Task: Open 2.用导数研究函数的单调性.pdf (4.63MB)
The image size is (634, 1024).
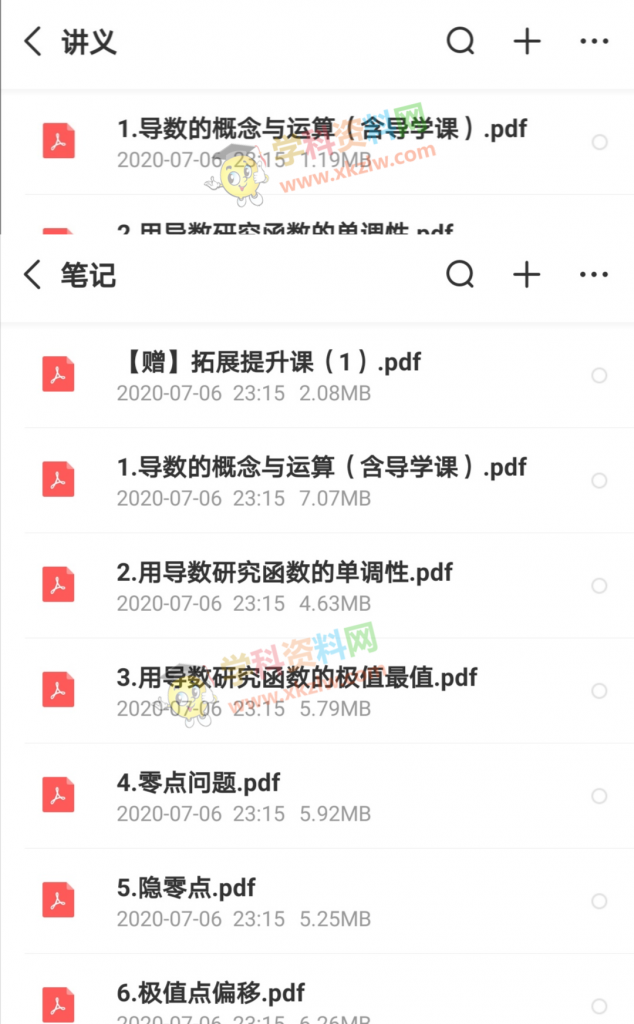Action: pyautogui.click(x=285, y=585)
